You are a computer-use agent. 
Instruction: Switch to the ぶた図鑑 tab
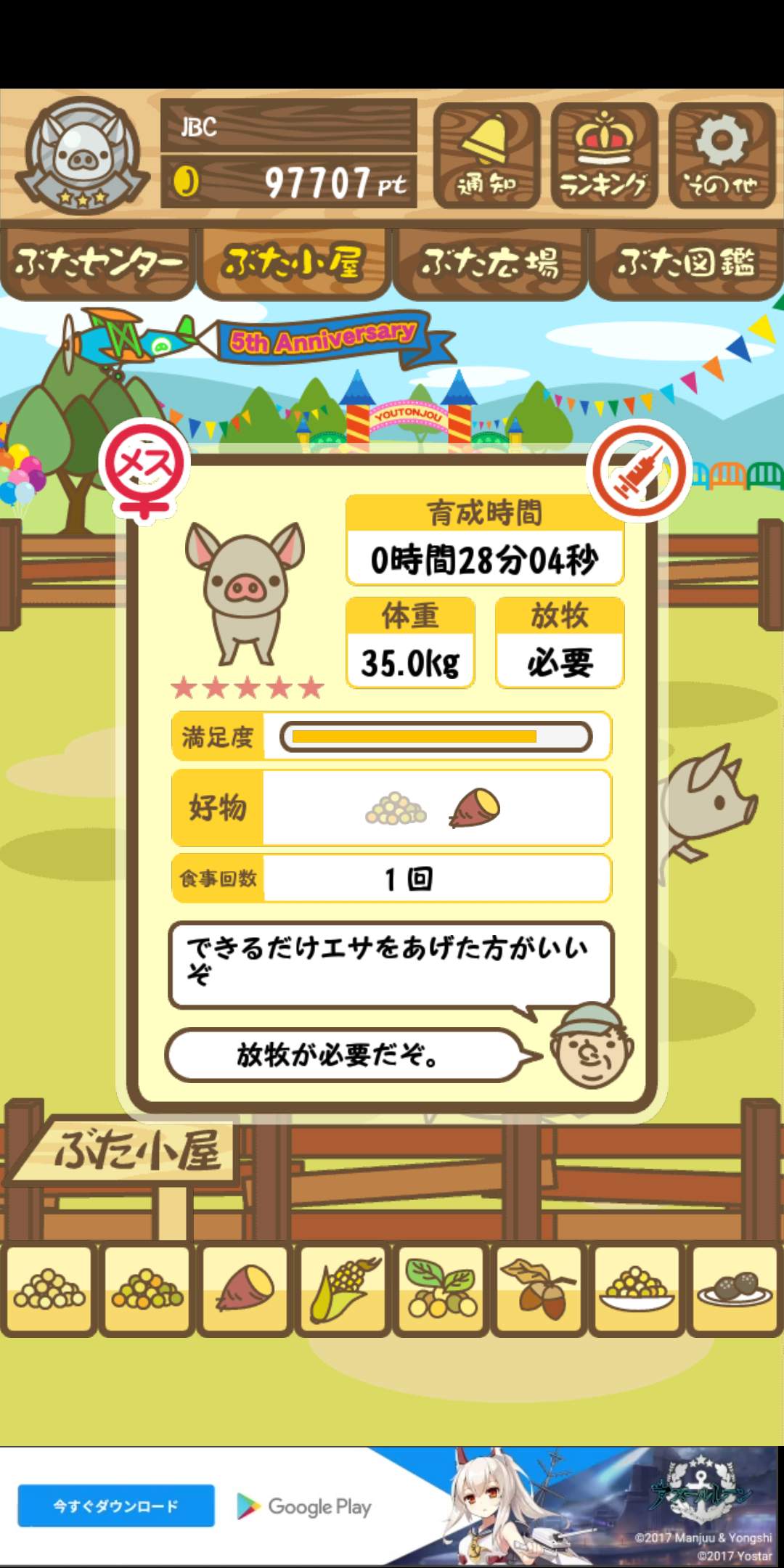point(686,263)
